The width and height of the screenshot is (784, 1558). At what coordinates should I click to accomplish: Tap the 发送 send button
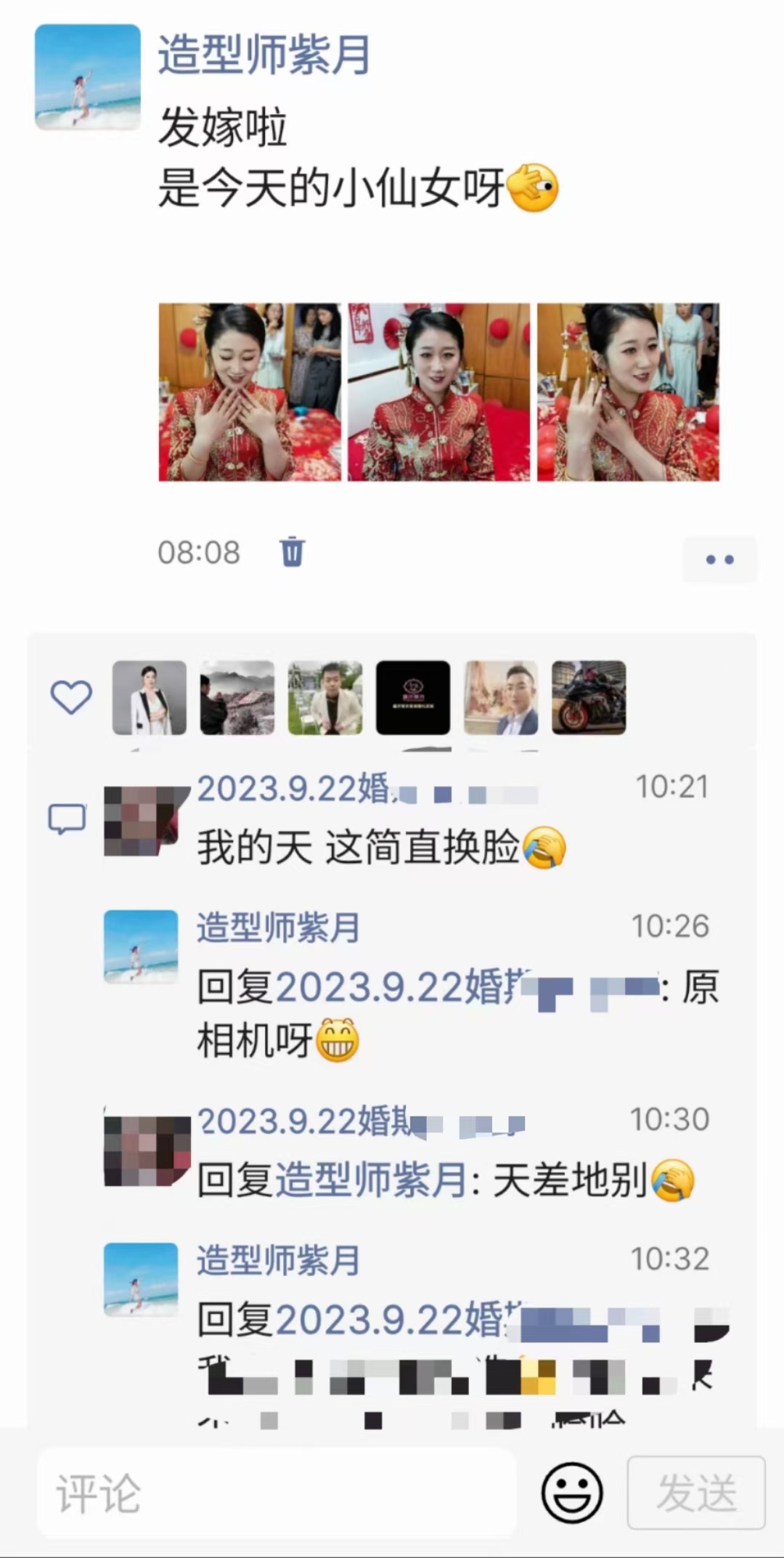(696, 1493)
